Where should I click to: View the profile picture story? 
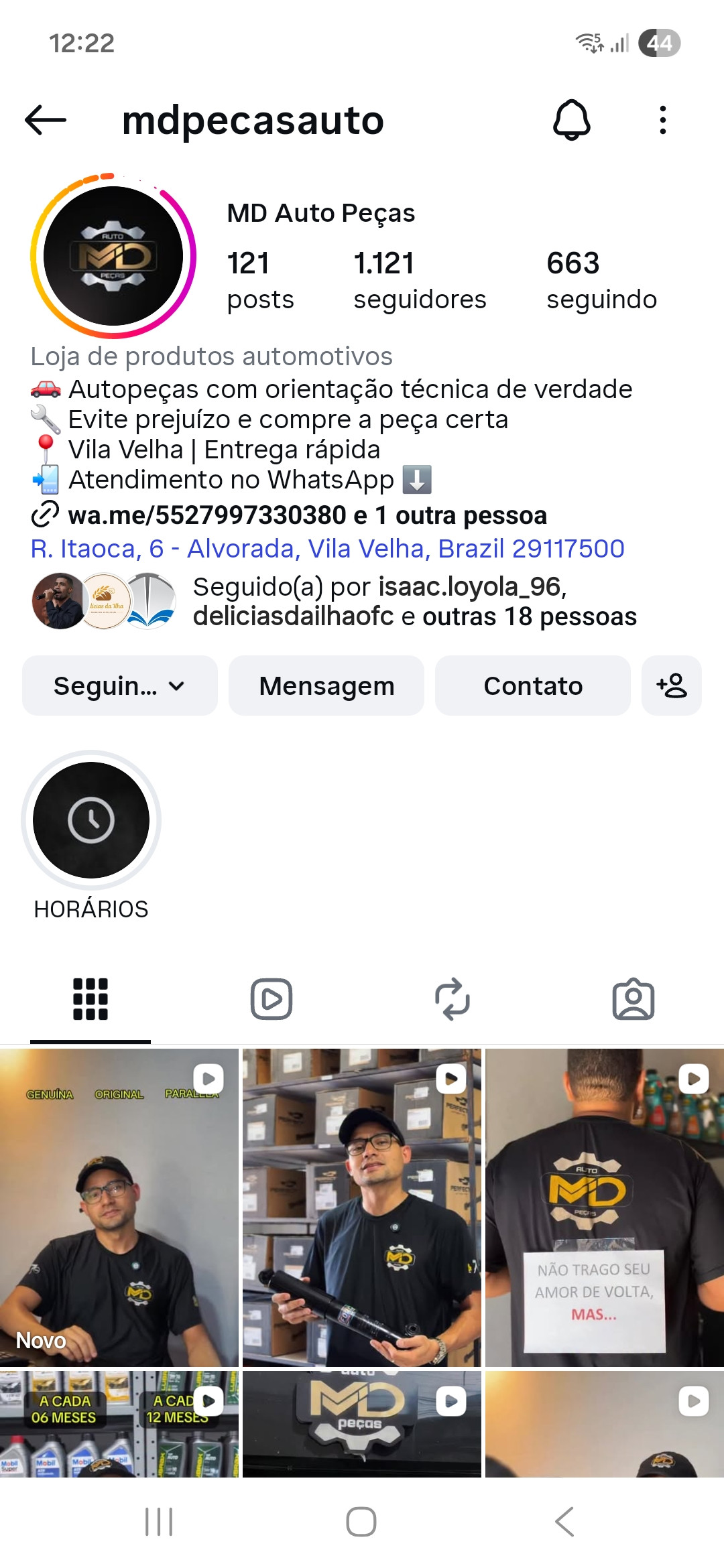(113, 256)
